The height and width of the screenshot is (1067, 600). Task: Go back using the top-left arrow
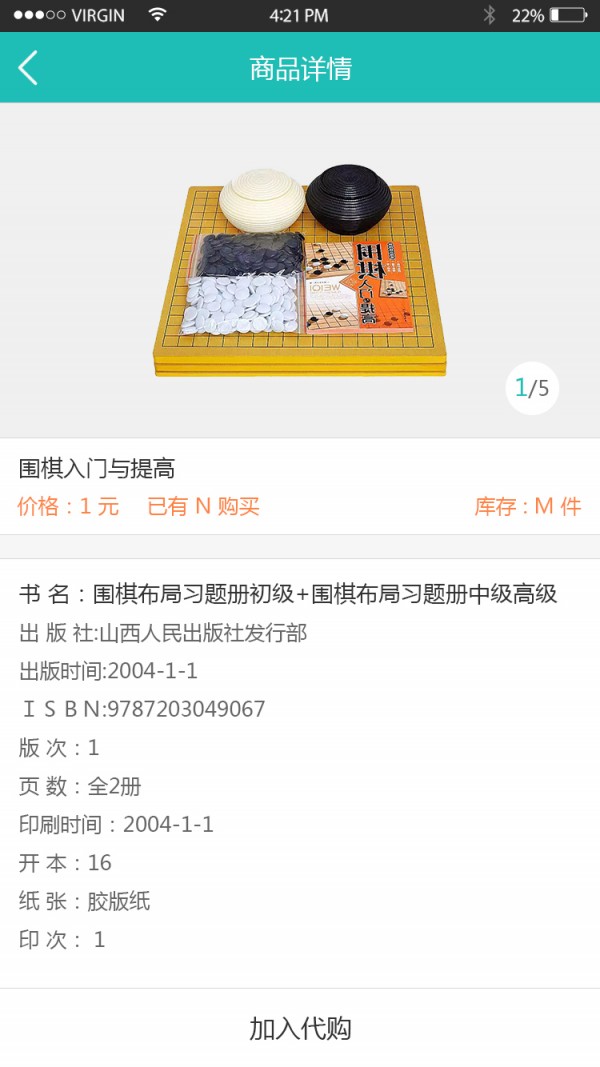coord(28,68)
